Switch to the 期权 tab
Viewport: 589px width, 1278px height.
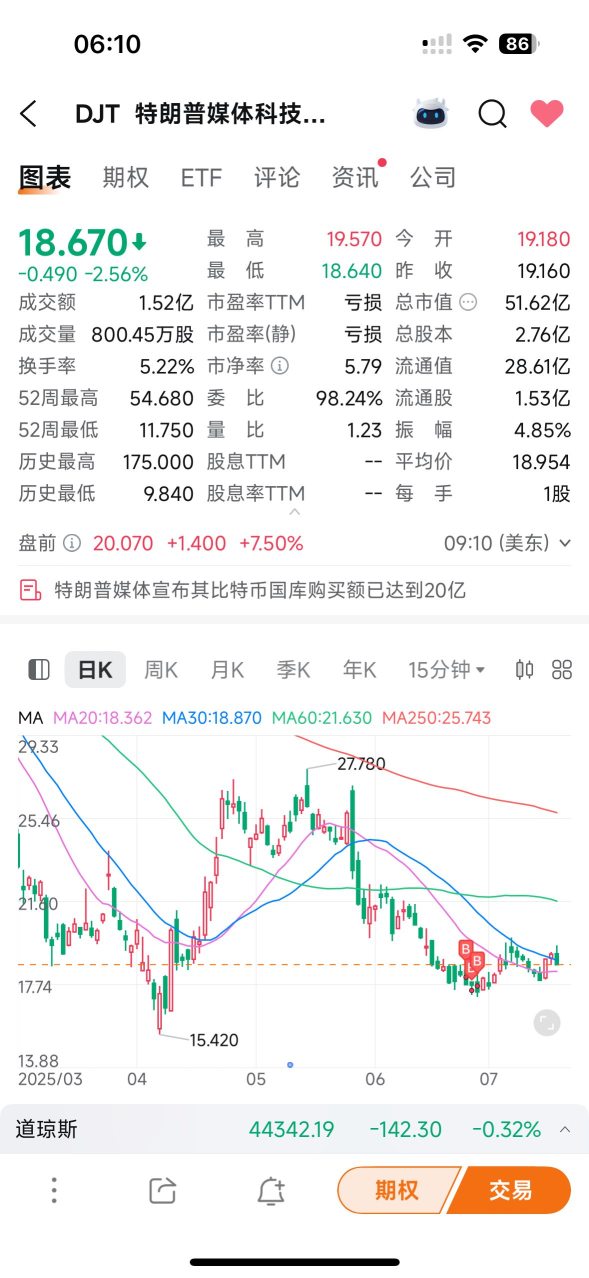pos(125,178)
